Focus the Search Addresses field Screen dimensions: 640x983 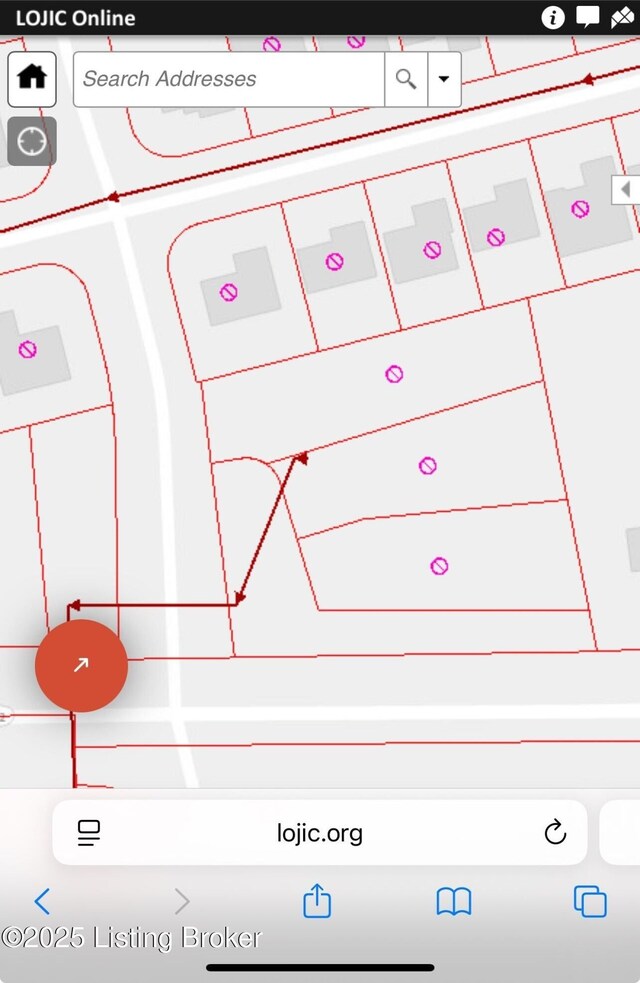click(x=228, y=79)
